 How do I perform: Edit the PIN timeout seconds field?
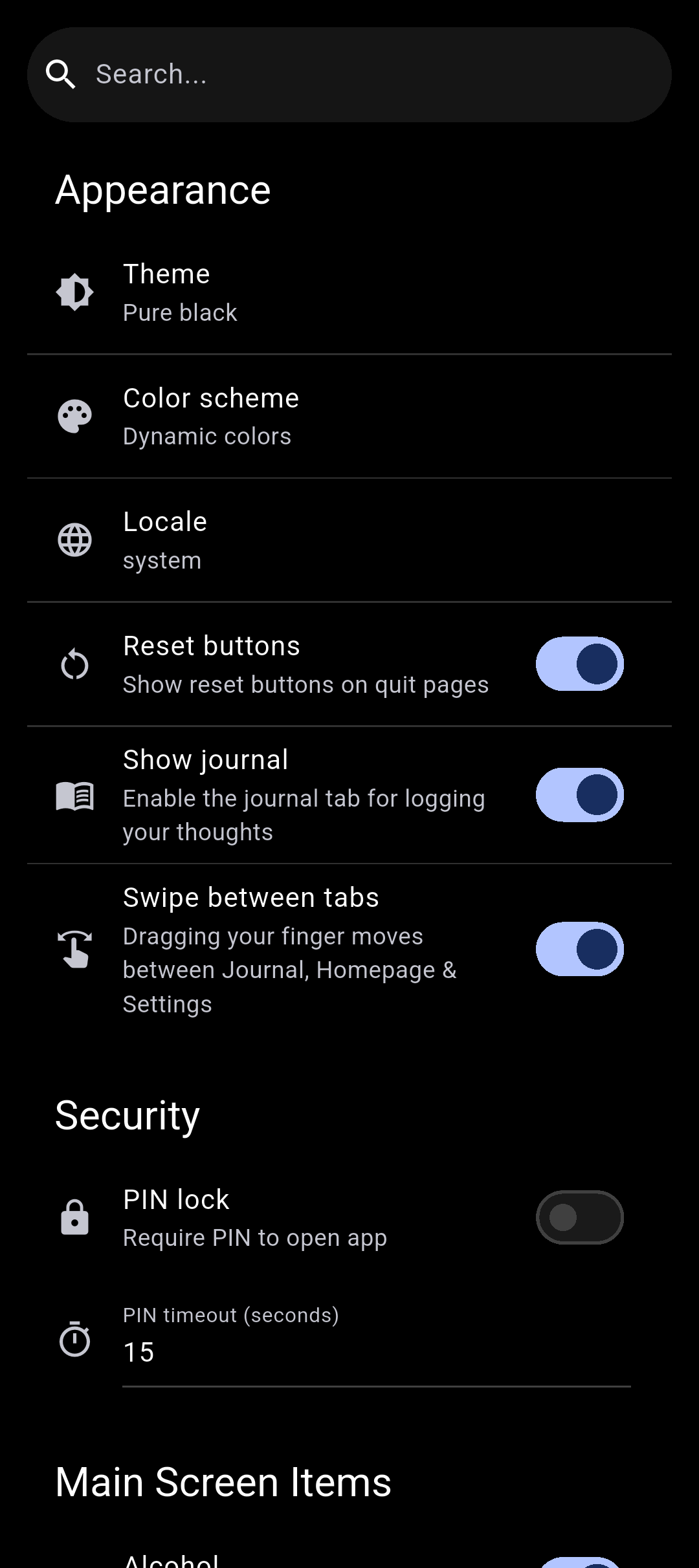(375, 1352)
